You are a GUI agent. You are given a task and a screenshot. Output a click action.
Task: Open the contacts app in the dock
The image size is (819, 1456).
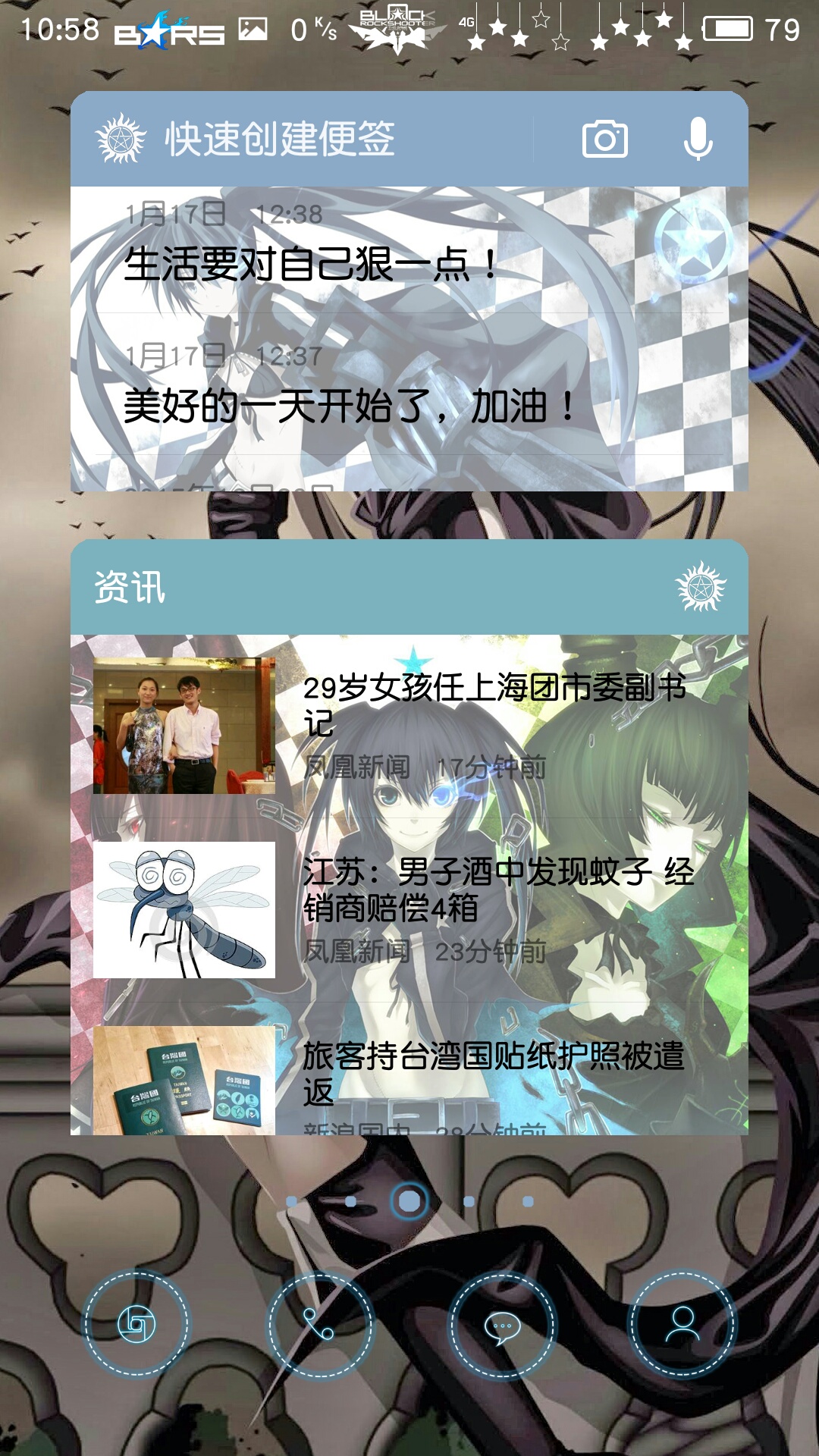tap(682, 1324)
